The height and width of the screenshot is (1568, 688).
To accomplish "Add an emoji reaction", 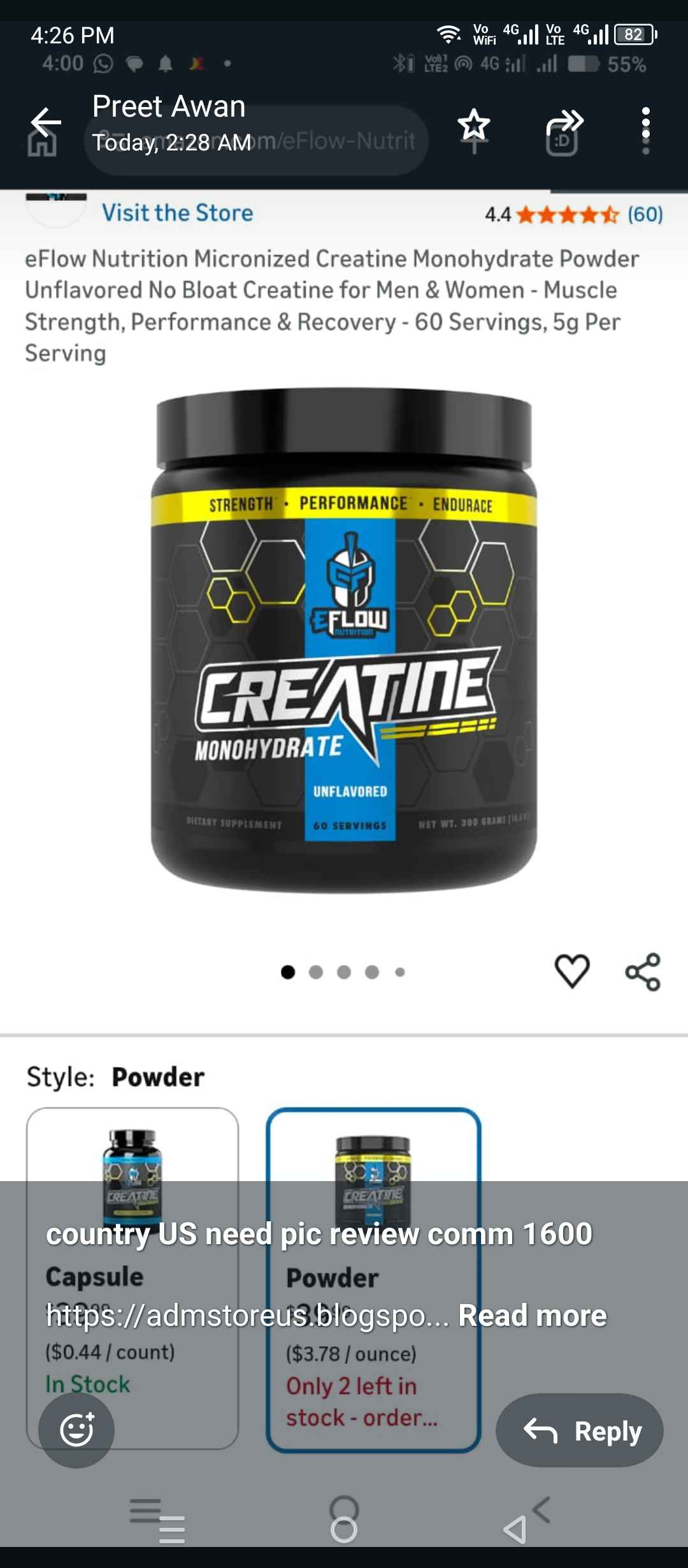I will [76, 1430].
